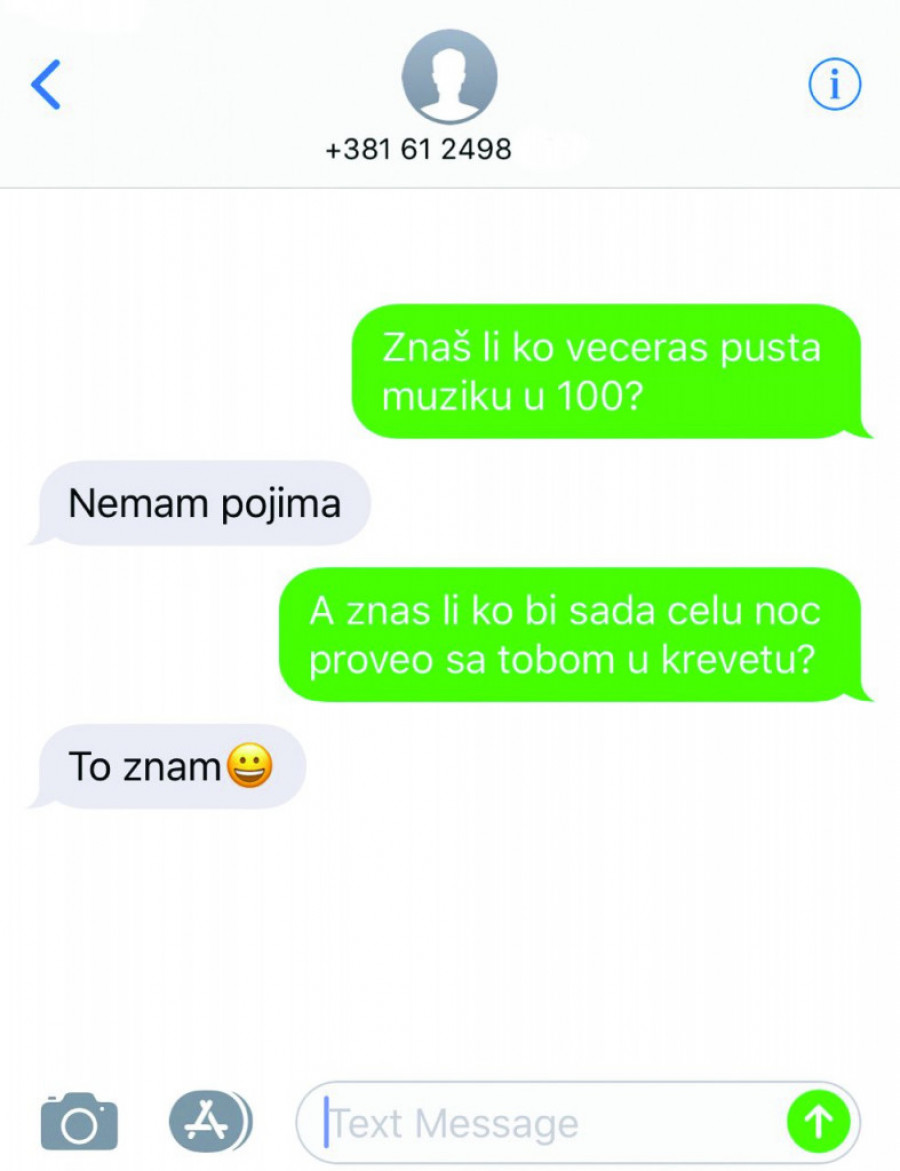The height and width of the screenshot is (1171, 900).
Task: Open the camera to attach a photo
Action: point(79,1121)
